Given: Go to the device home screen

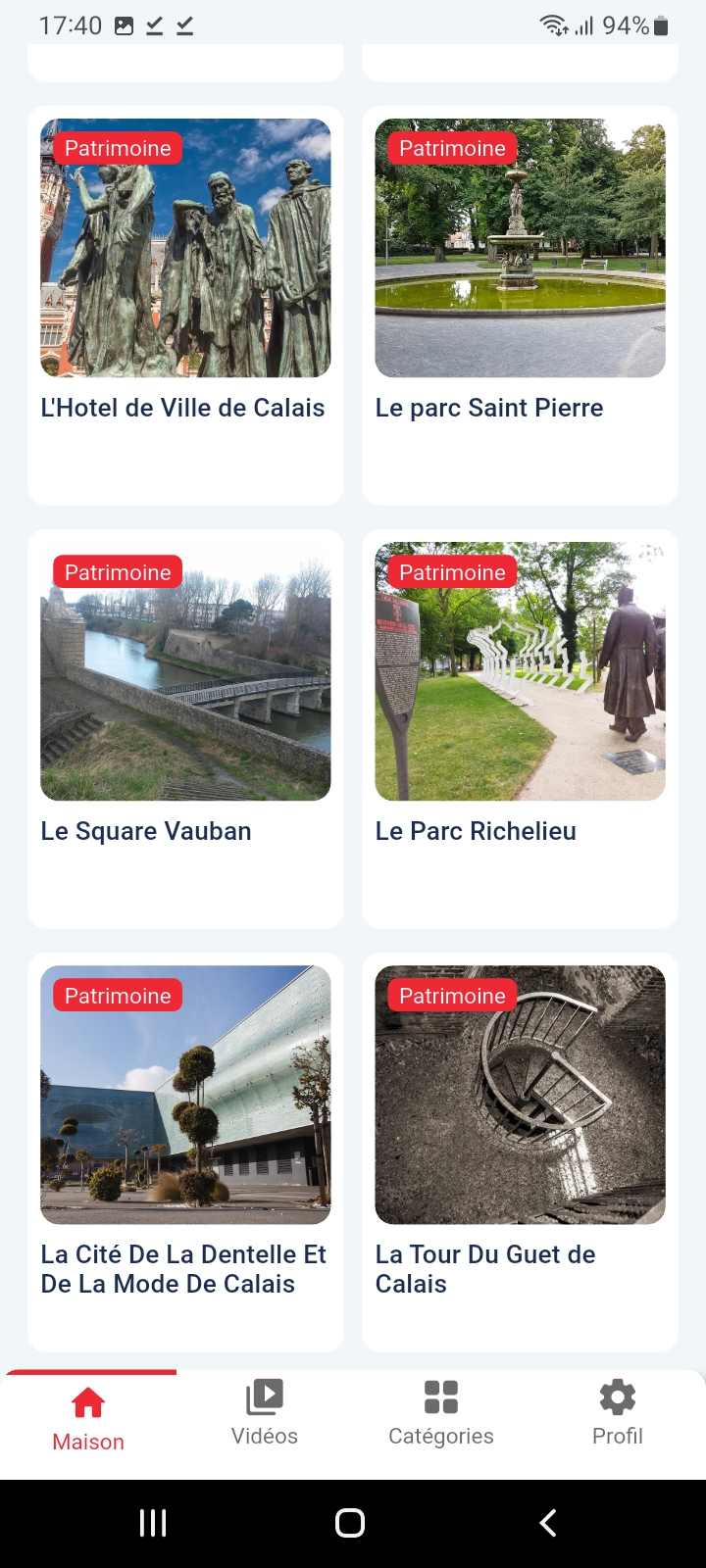Looking at the screenshot, I should [350, 1522].
